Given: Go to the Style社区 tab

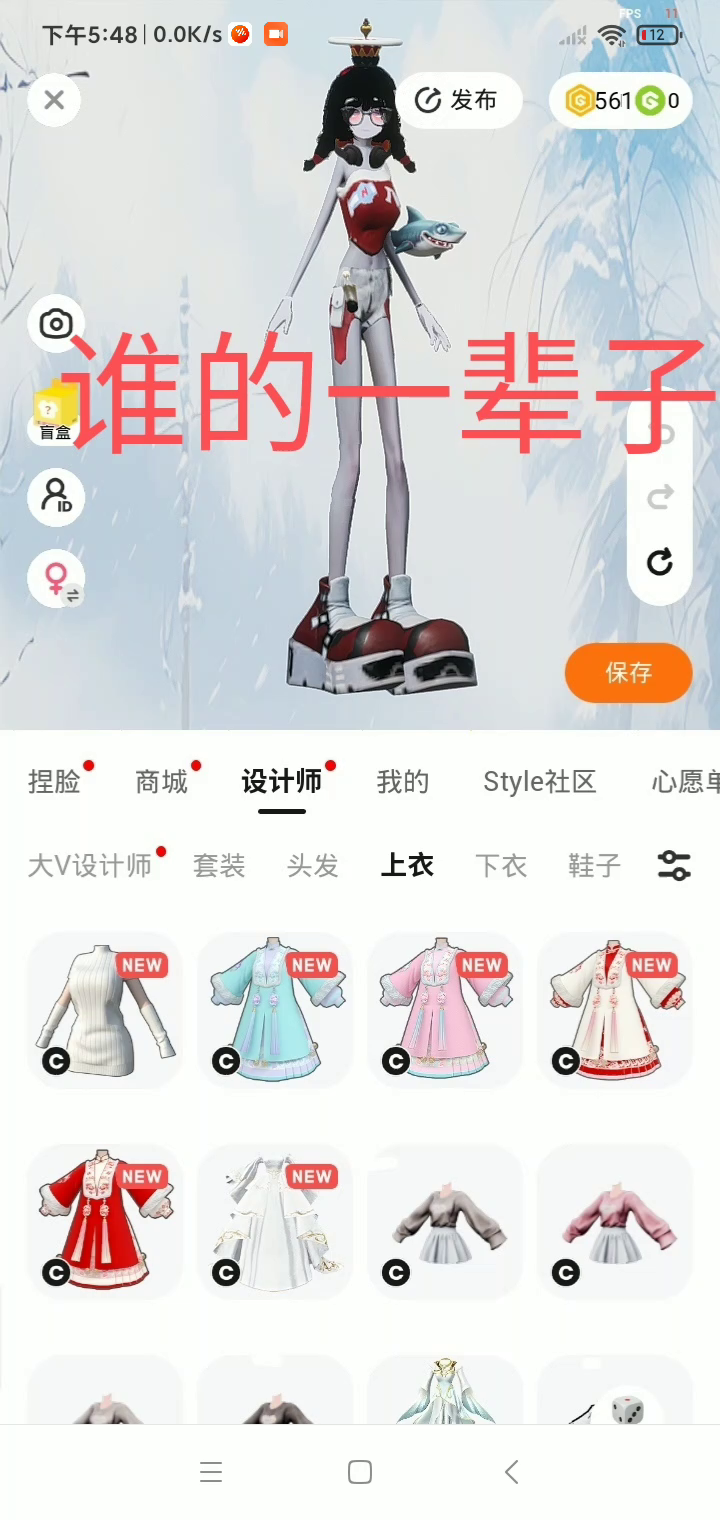Looking at the screenshot, I should (x=539, y=781).
